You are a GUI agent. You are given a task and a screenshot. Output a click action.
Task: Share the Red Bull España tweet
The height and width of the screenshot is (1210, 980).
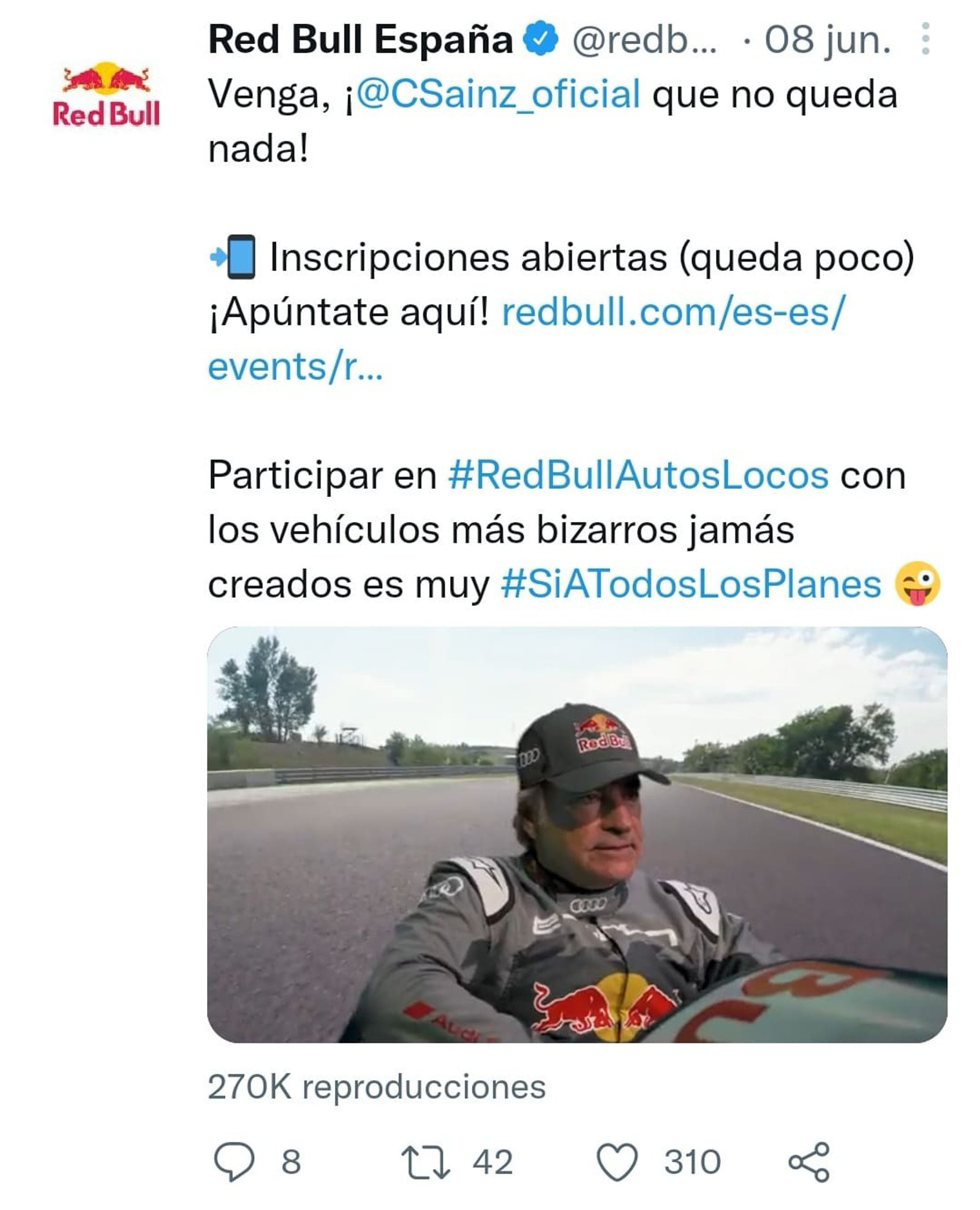coord(808,1162)
